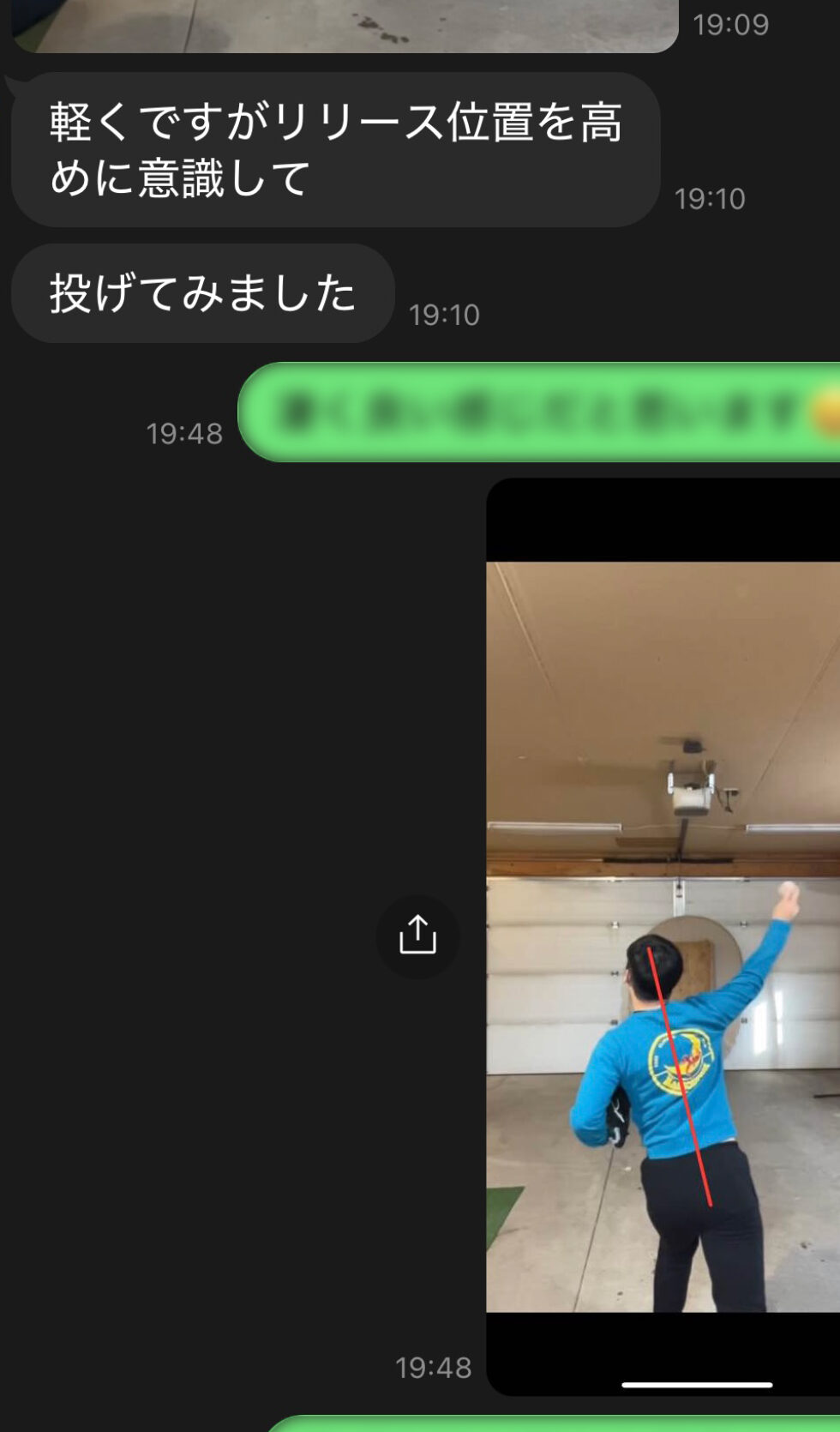Open the partially visible image sent at 19:09
The image size is (840, 1432).
[x=343, y=26]
